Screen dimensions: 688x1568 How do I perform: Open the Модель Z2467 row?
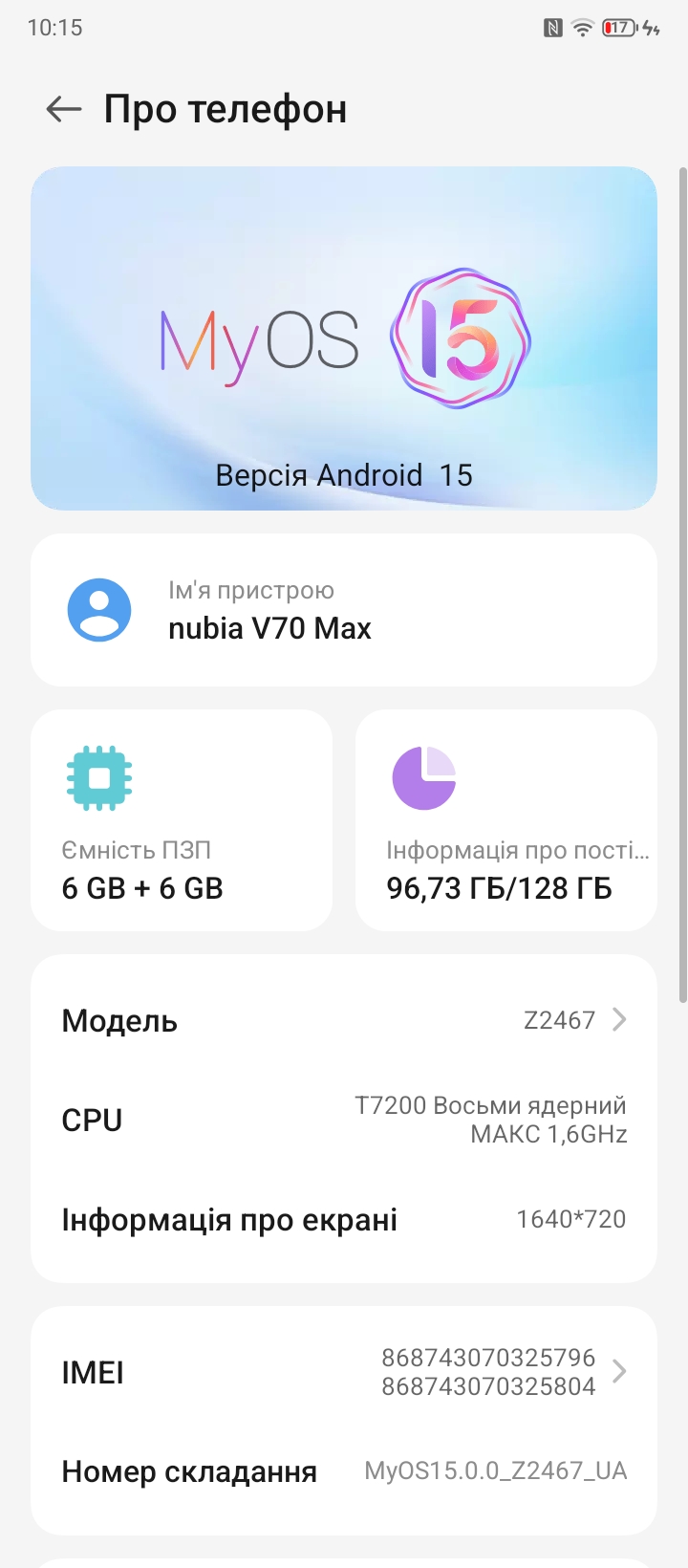click(x=344, y=1020)
